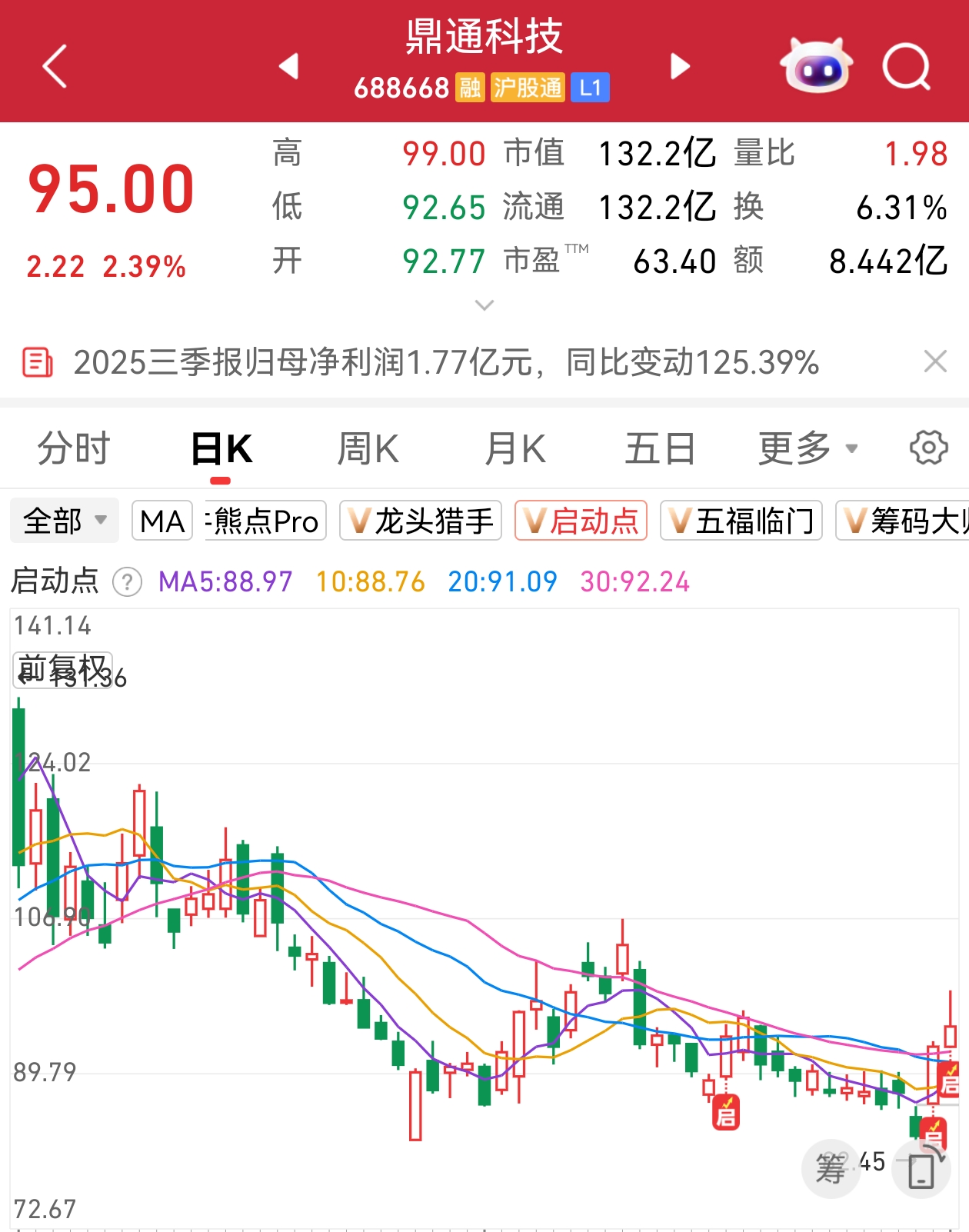969x1232 pixels.
Task: Switch to the 分时 chart
Action: pyautogui.click(x=74, y=448)
